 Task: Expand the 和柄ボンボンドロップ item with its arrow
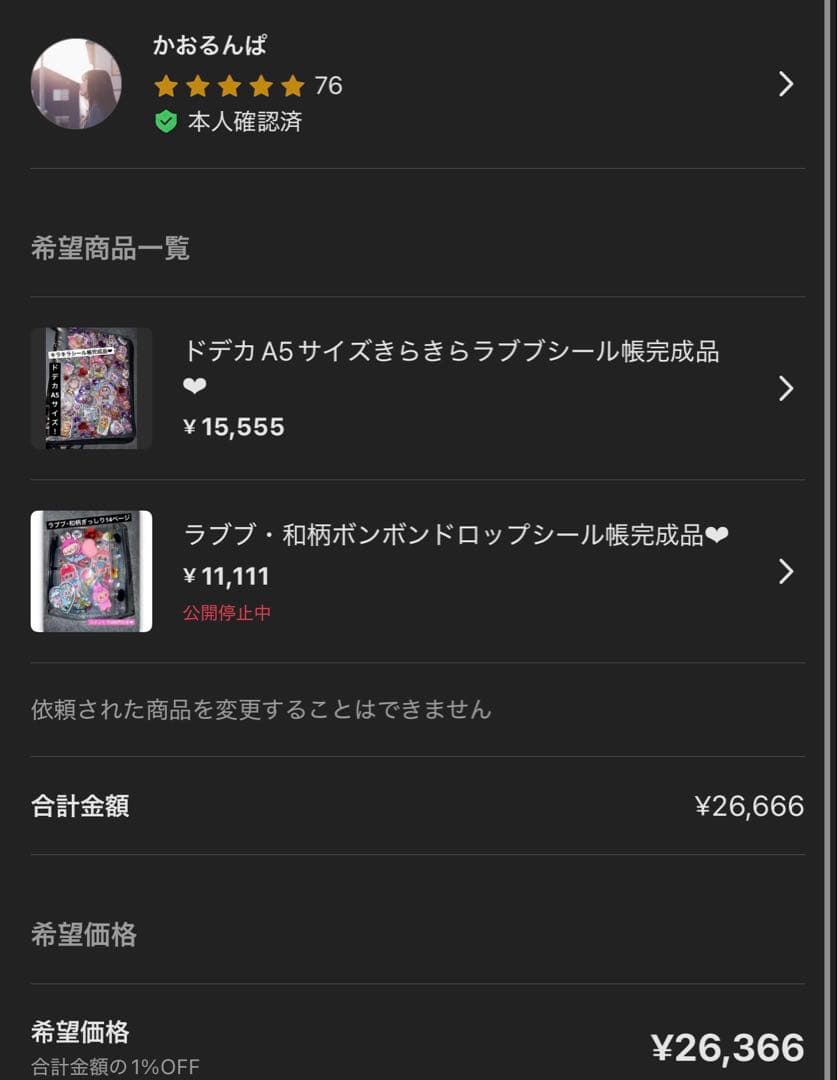786,572
